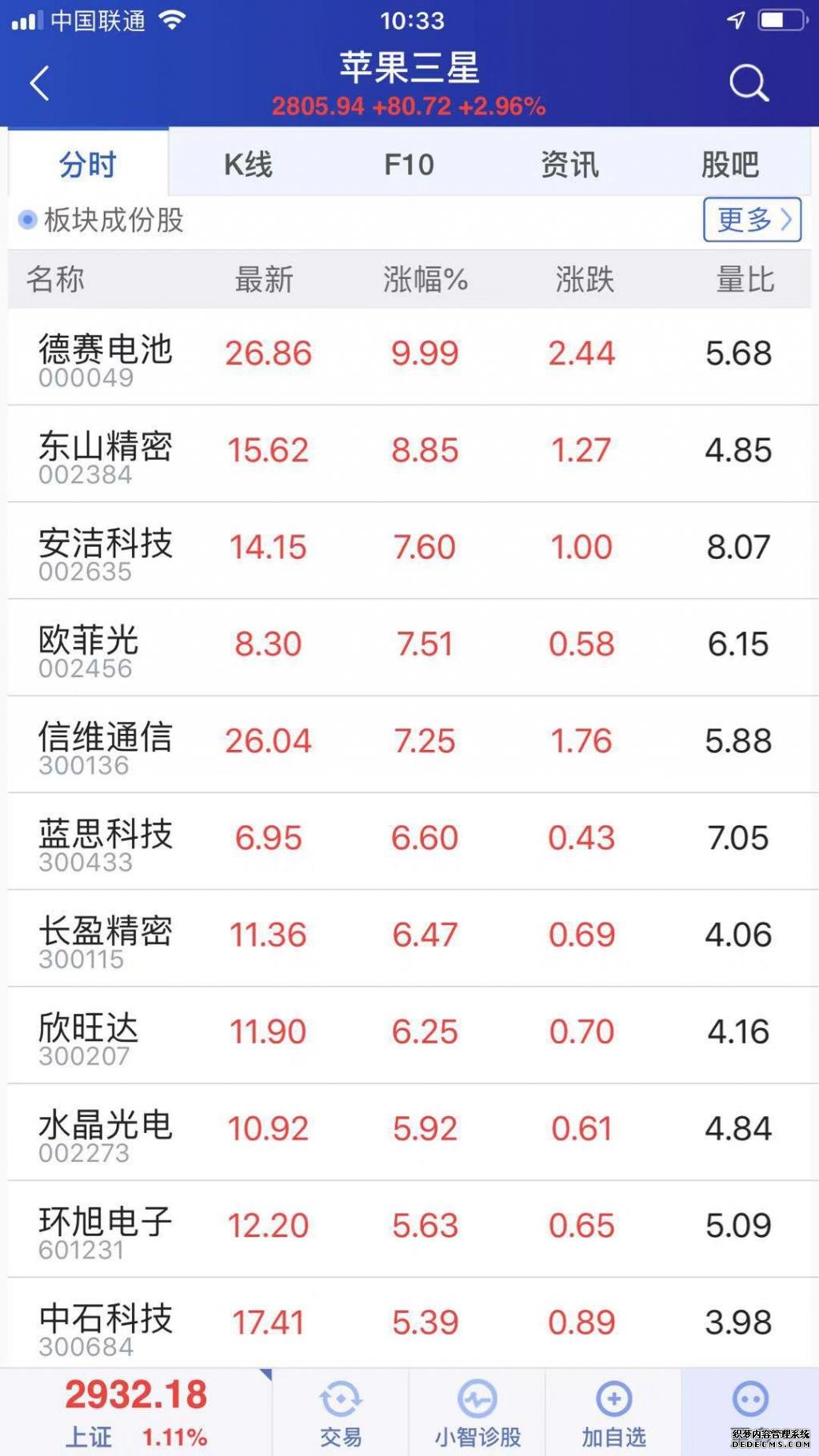
Task: Open the 东山精密 stock row
Action: (409, 453)
